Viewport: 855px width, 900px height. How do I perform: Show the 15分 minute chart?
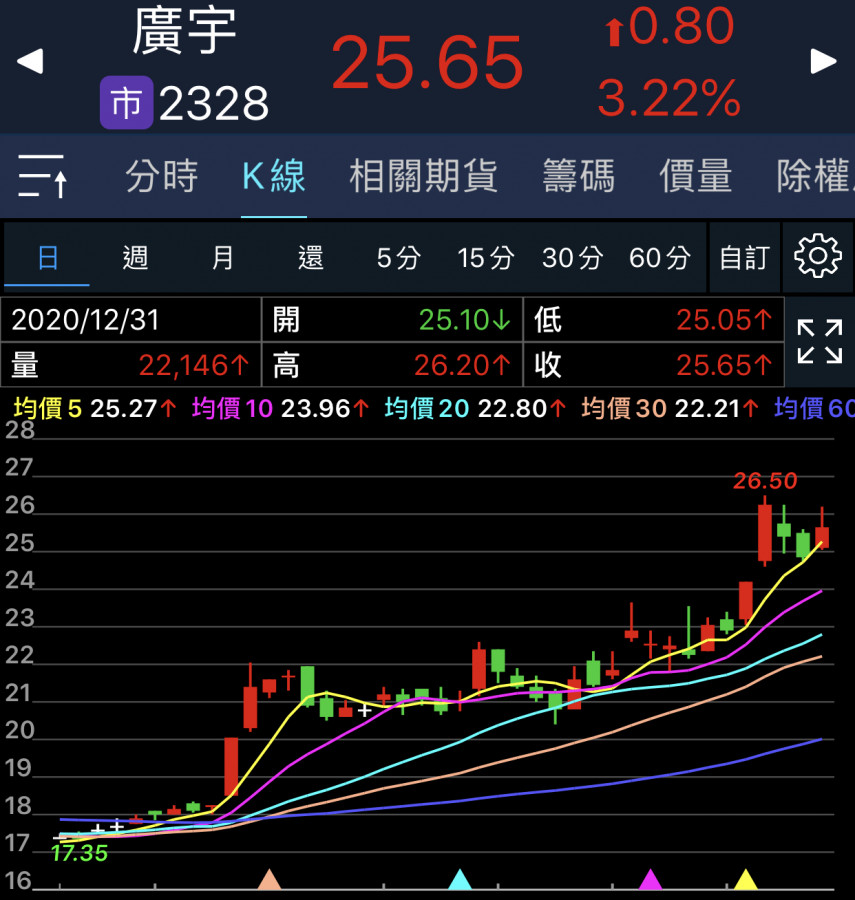tap(485, 258)
